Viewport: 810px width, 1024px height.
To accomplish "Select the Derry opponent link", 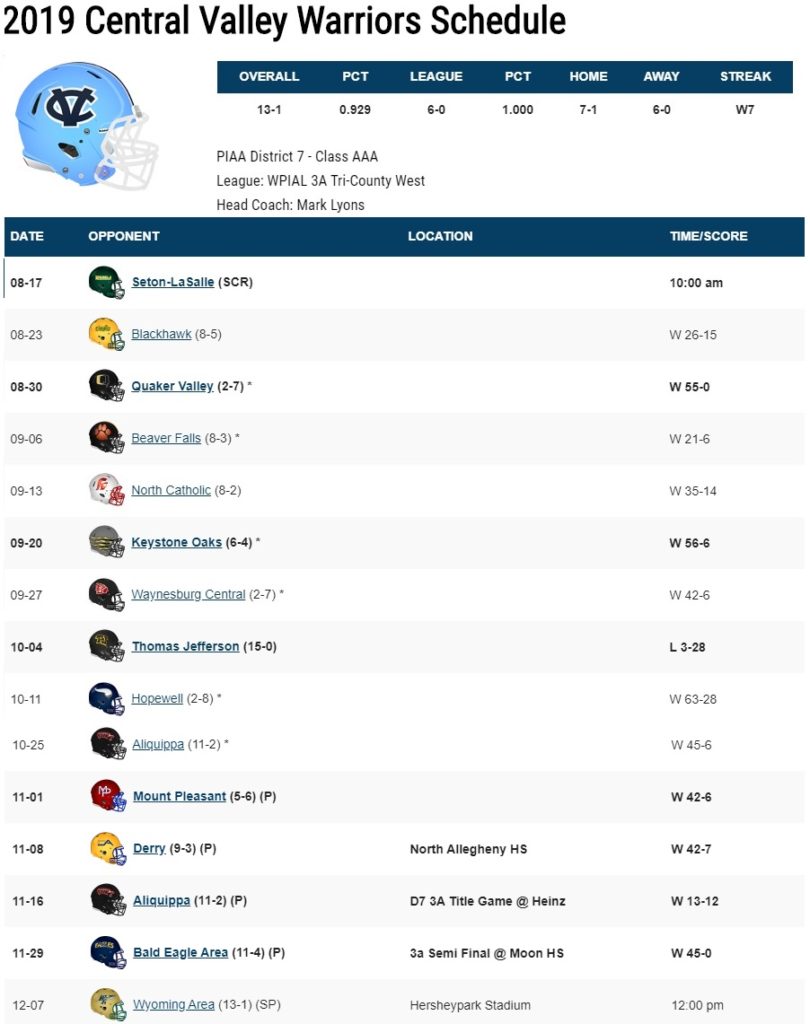I will tap(149, 849).
